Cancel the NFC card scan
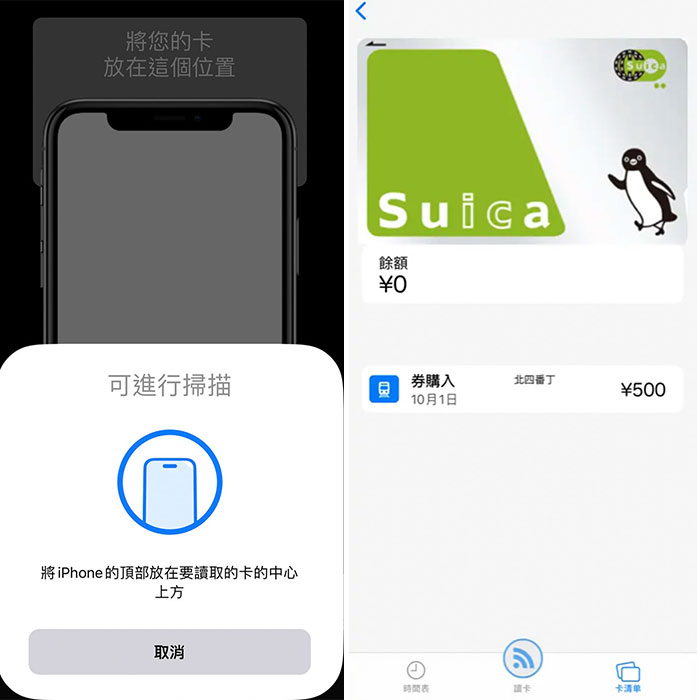This screenshot has height=700, width=700. (x=169, y=652)
